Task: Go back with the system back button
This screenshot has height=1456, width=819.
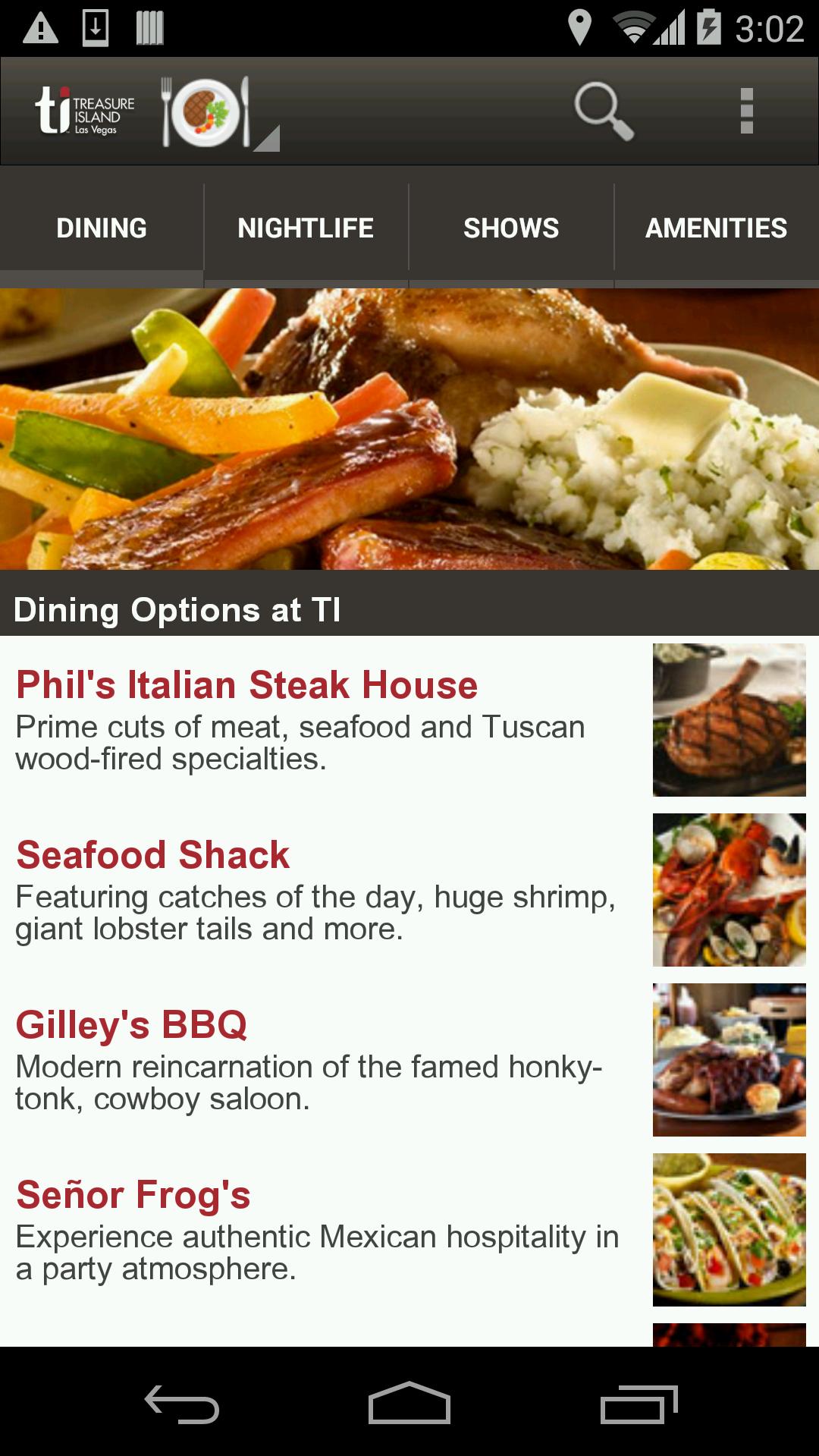Action: pos(182,1404)
